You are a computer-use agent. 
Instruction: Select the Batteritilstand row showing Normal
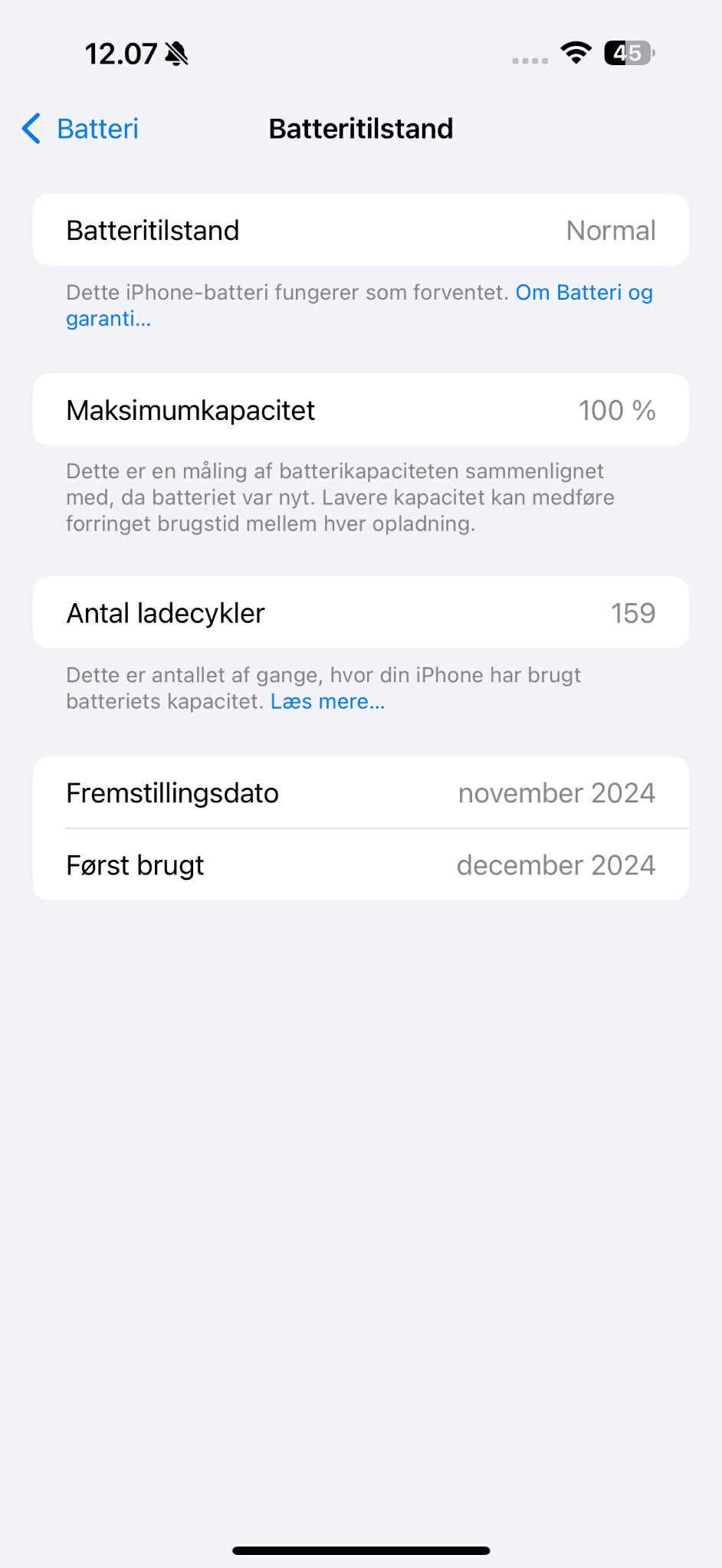click(361, 230)
